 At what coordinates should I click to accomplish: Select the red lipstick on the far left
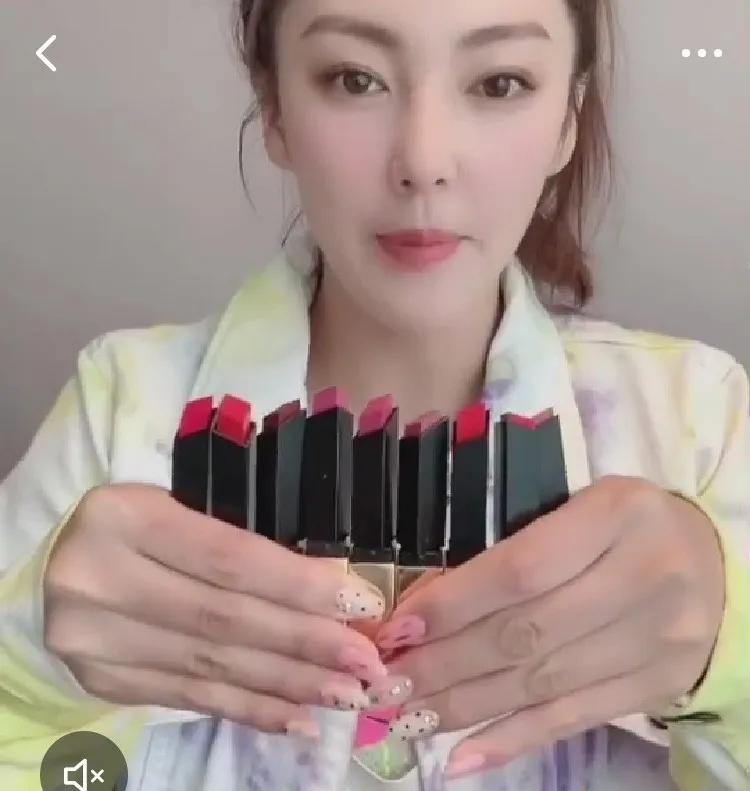click(192, 450)
